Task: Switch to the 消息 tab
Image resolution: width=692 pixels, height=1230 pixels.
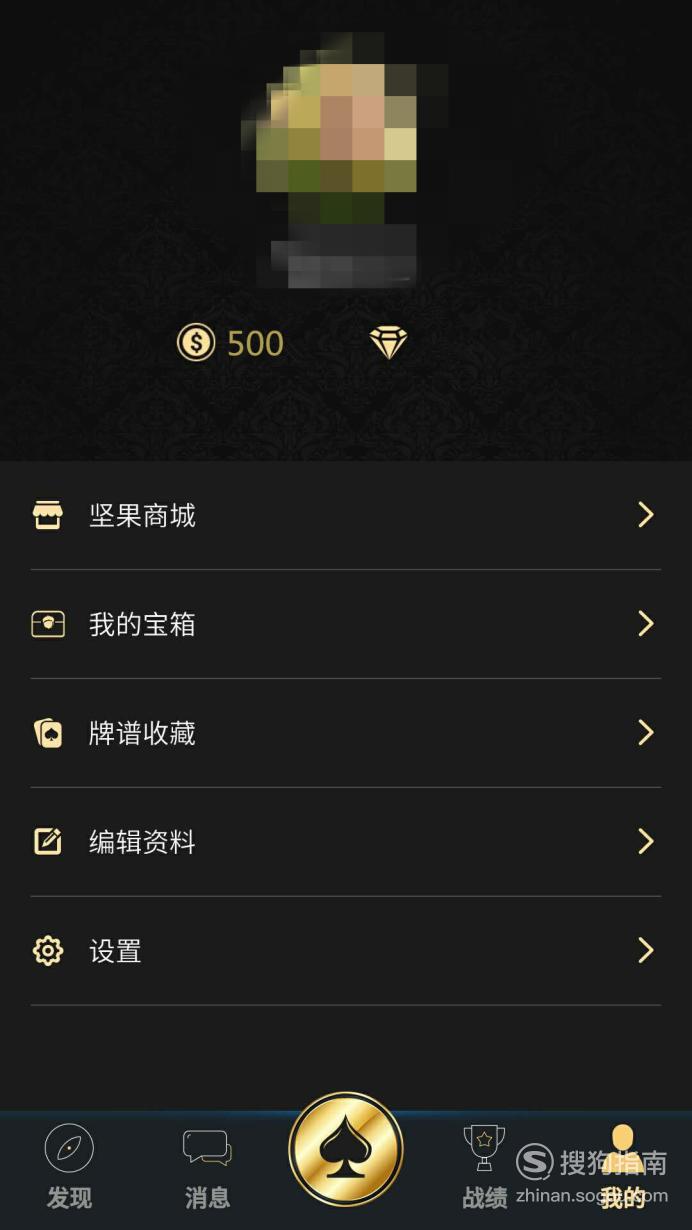Action: pyautogui.click(x=207, y=1166)
